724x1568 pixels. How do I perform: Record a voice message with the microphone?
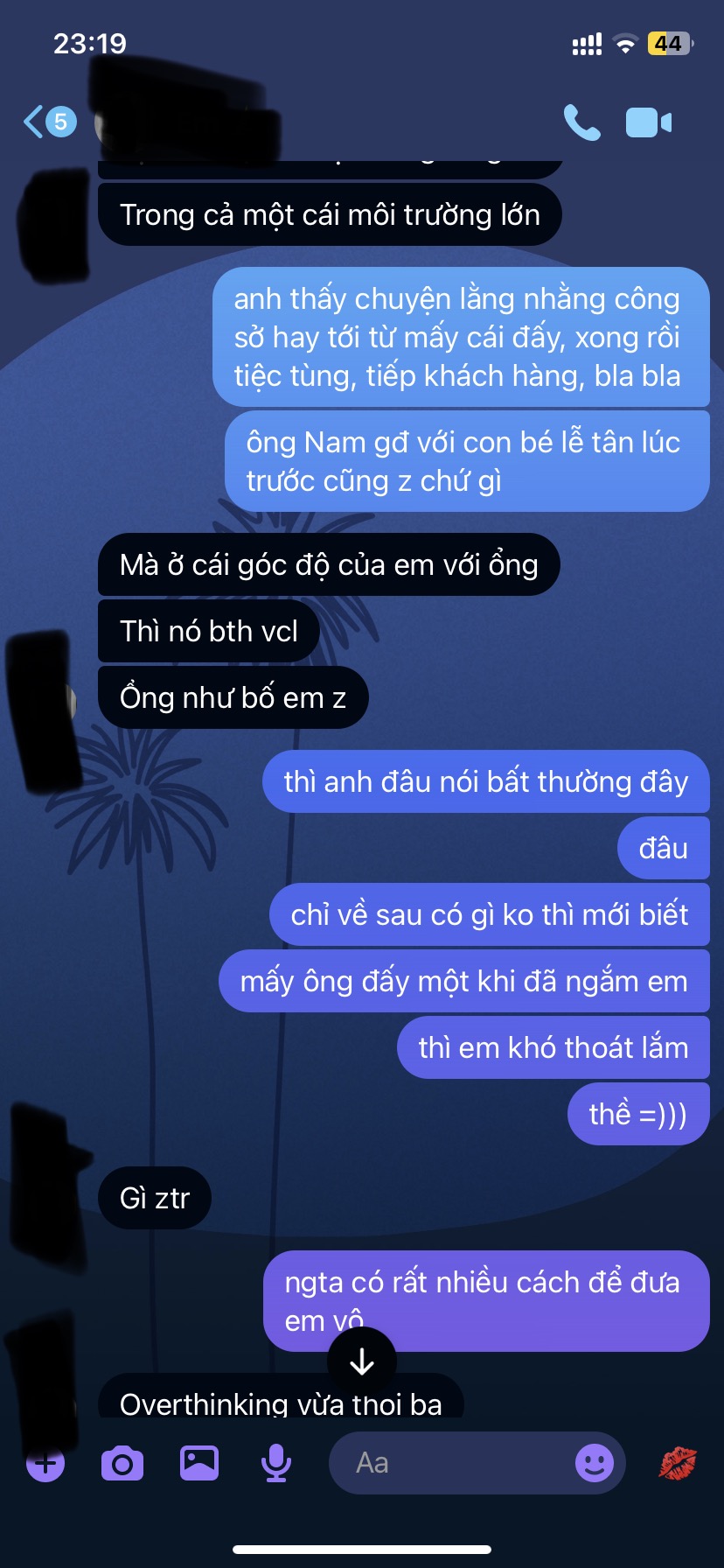click(x=276, y=1463)
